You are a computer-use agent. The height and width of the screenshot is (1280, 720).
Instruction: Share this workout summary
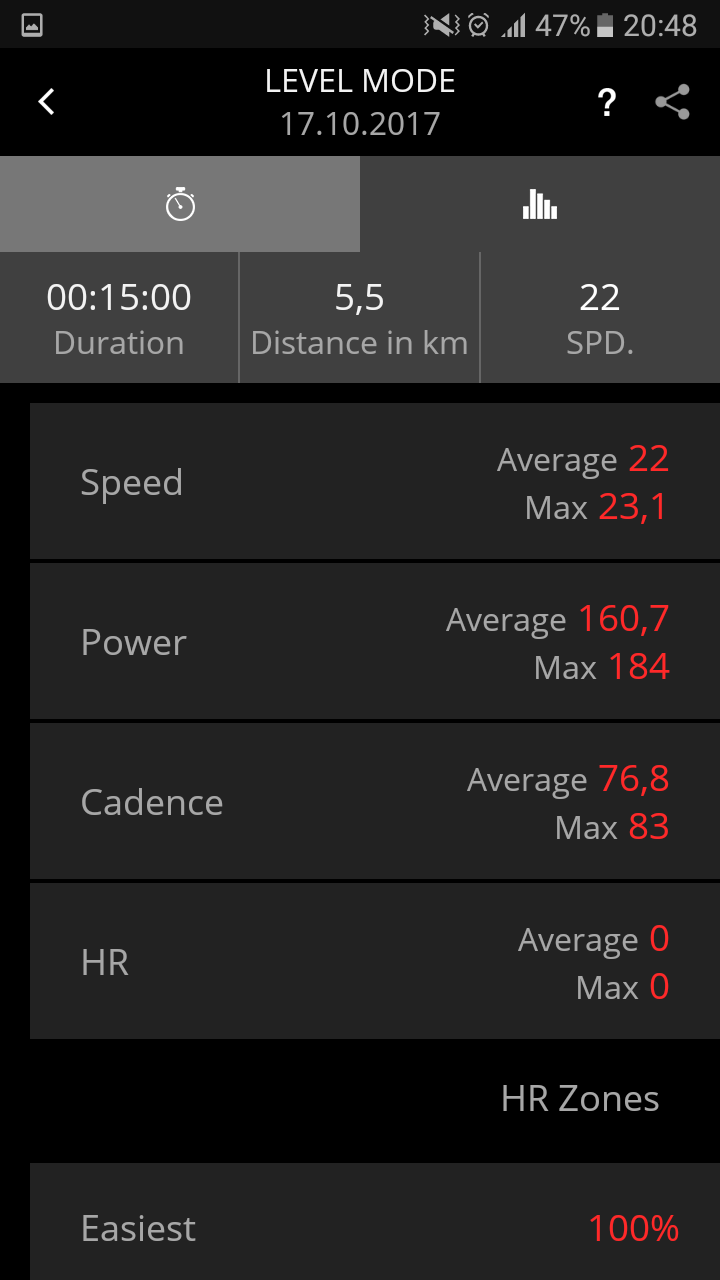(x=672, y=102)
